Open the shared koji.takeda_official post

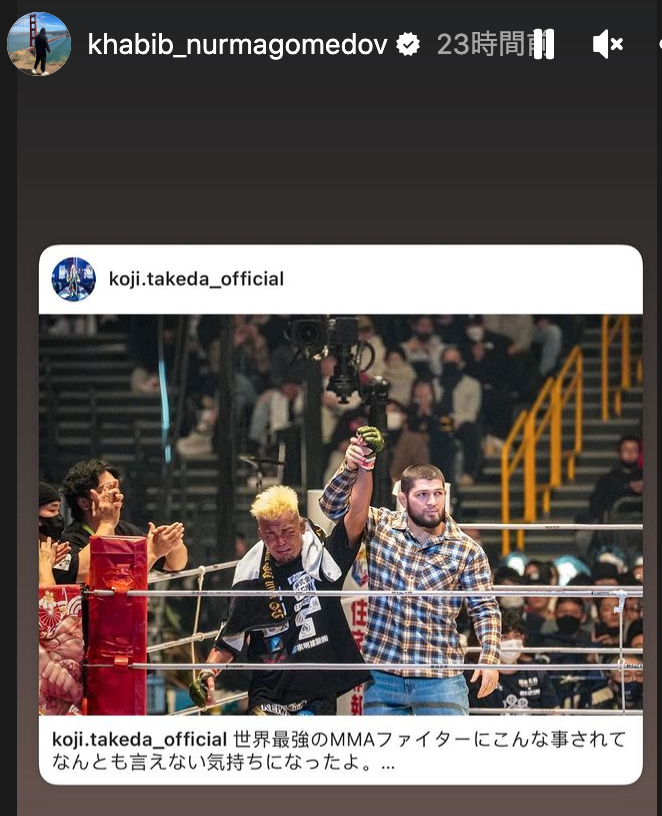tap(341, 514)
